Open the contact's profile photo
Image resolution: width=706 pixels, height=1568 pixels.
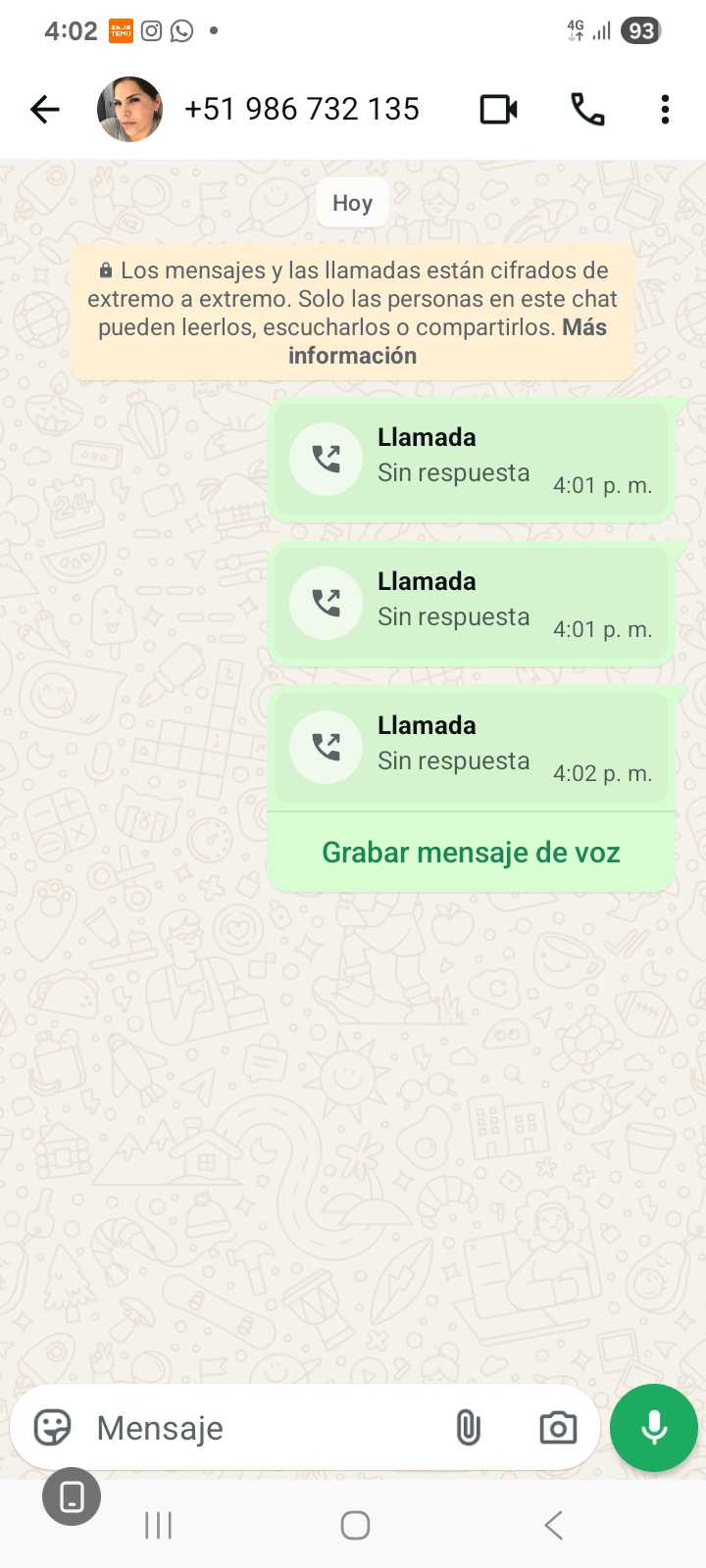pos(129,110)
